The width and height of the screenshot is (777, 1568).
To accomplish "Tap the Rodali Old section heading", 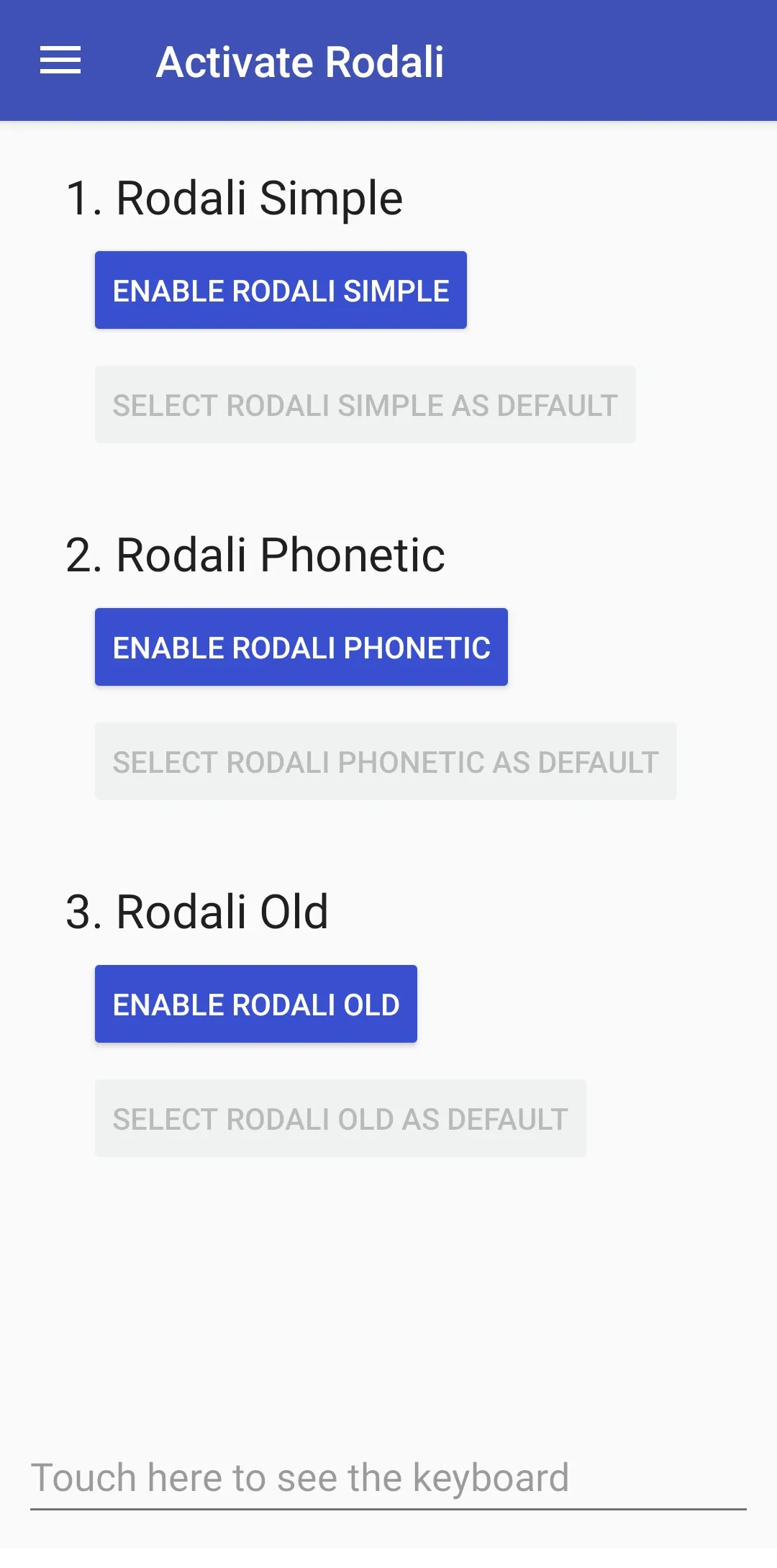I will tap(196, 912).
